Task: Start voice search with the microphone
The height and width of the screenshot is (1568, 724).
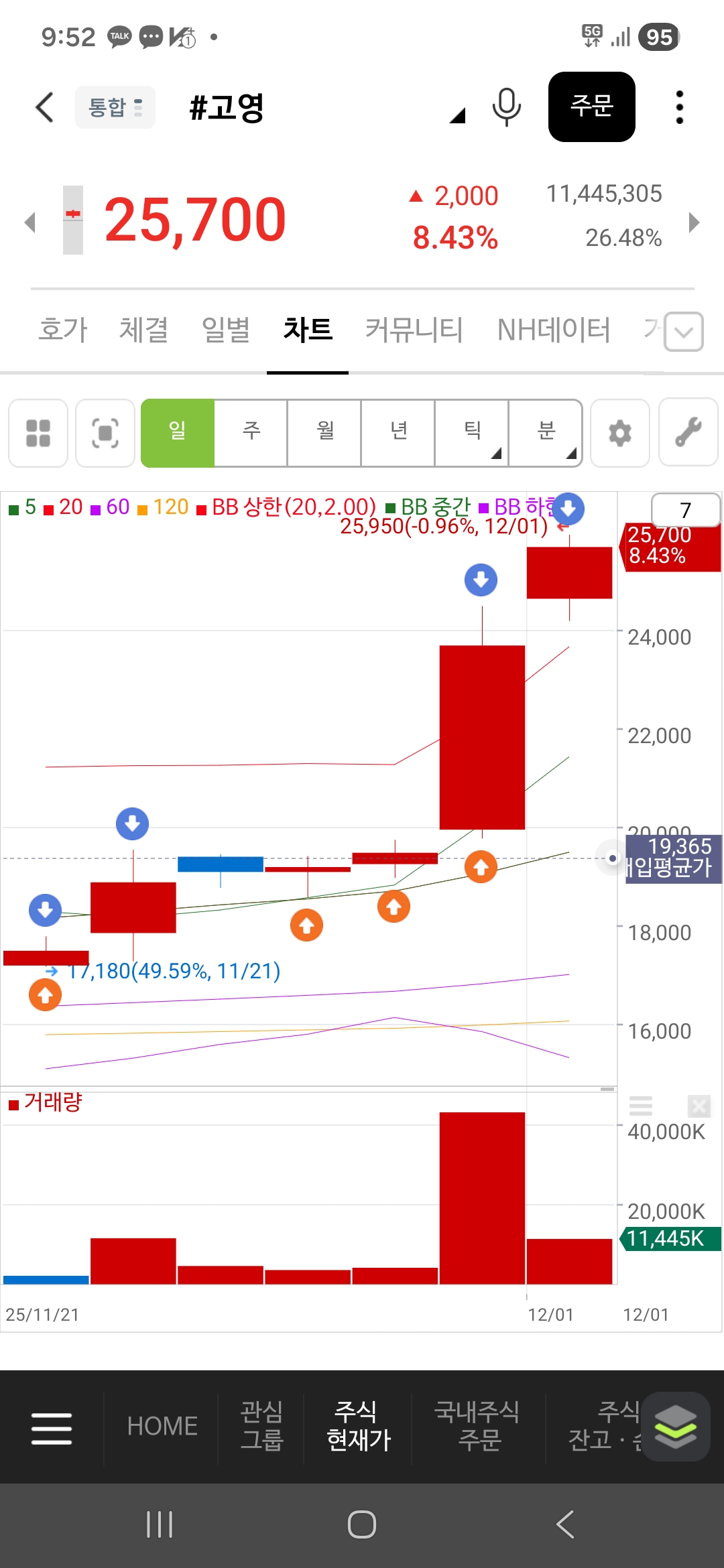Action: click(506, 107)
